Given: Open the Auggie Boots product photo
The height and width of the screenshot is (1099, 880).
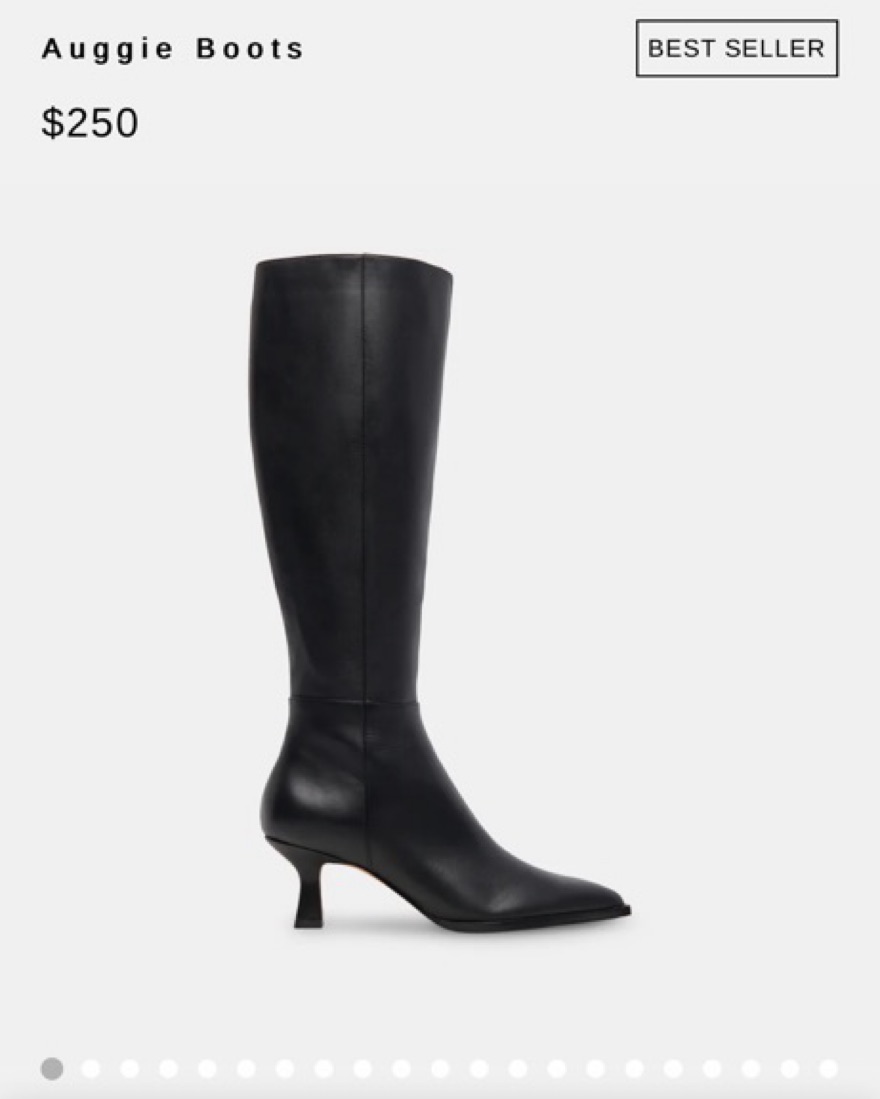Looking at the screenshot, I should click(x=440, y=590).
